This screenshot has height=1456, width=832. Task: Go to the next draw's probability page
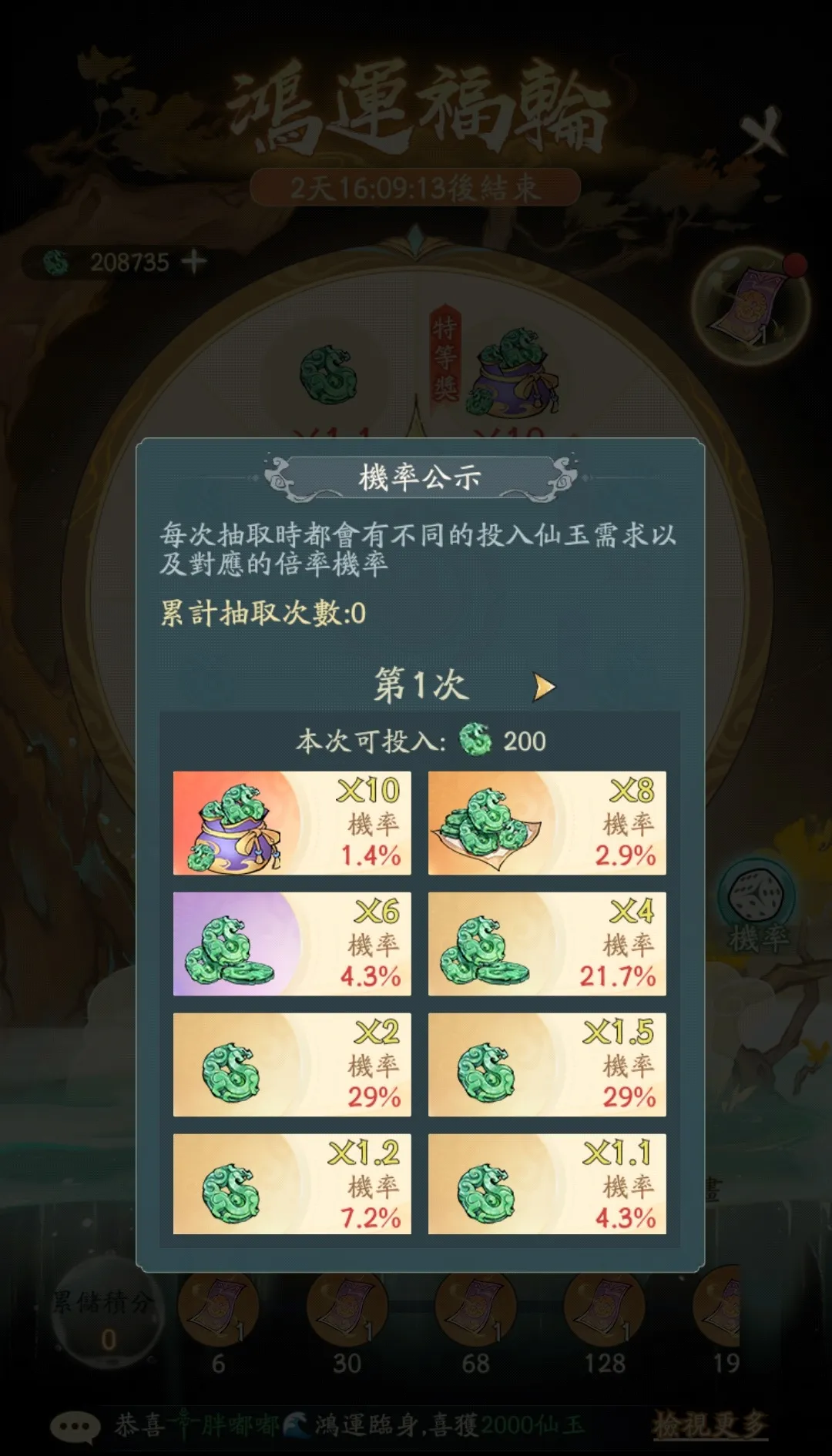coord(544,687)
